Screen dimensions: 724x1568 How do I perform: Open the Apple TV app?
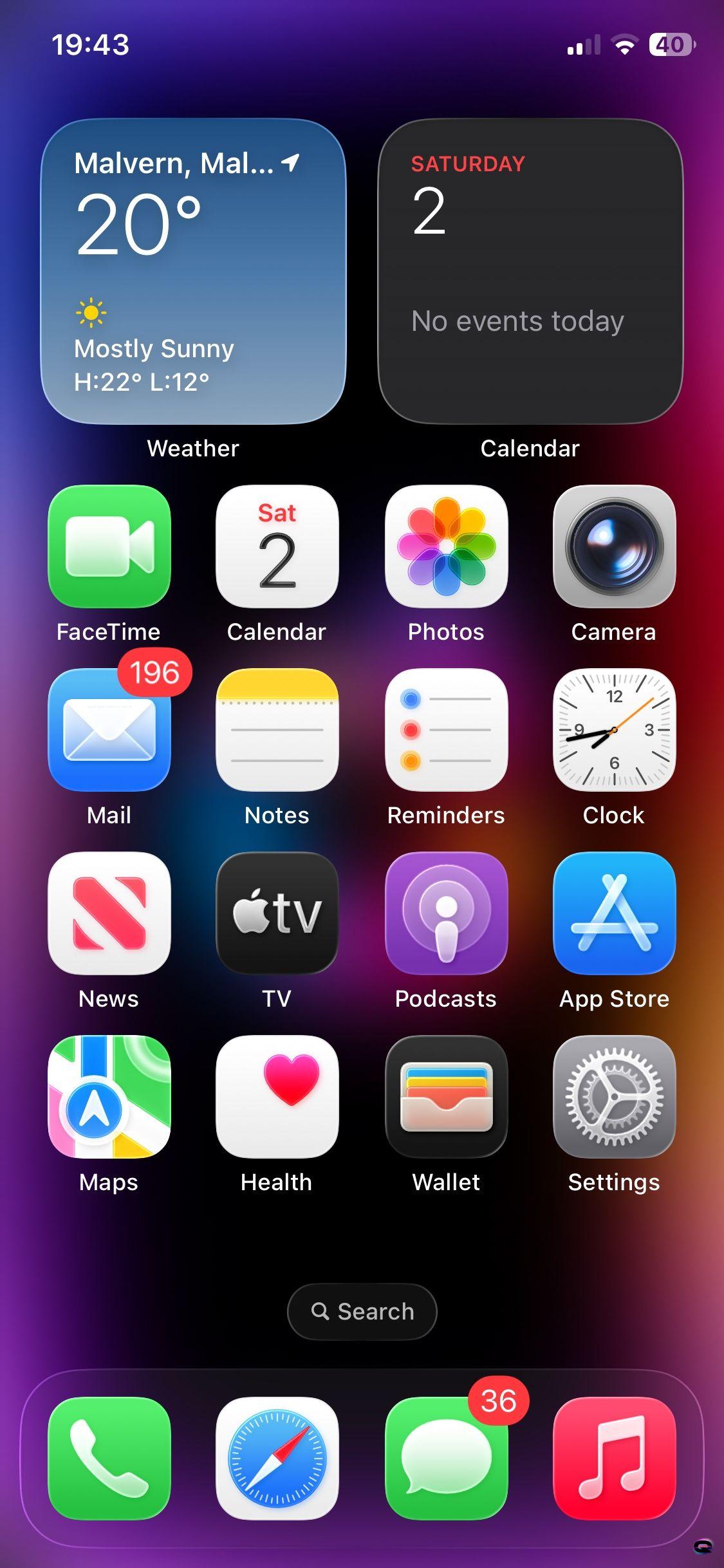277,913
